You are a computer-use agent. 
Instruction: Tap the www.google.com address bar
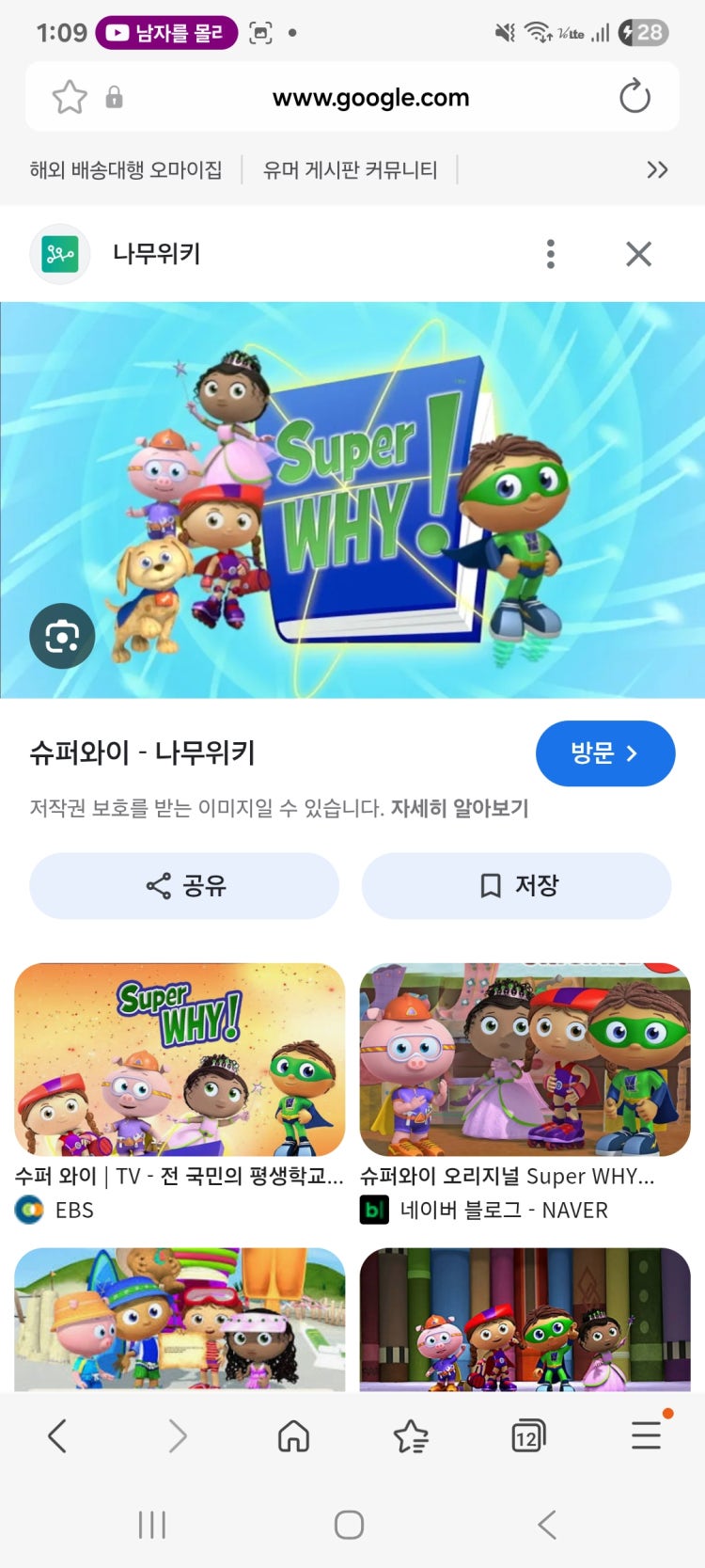coord(370,97)
